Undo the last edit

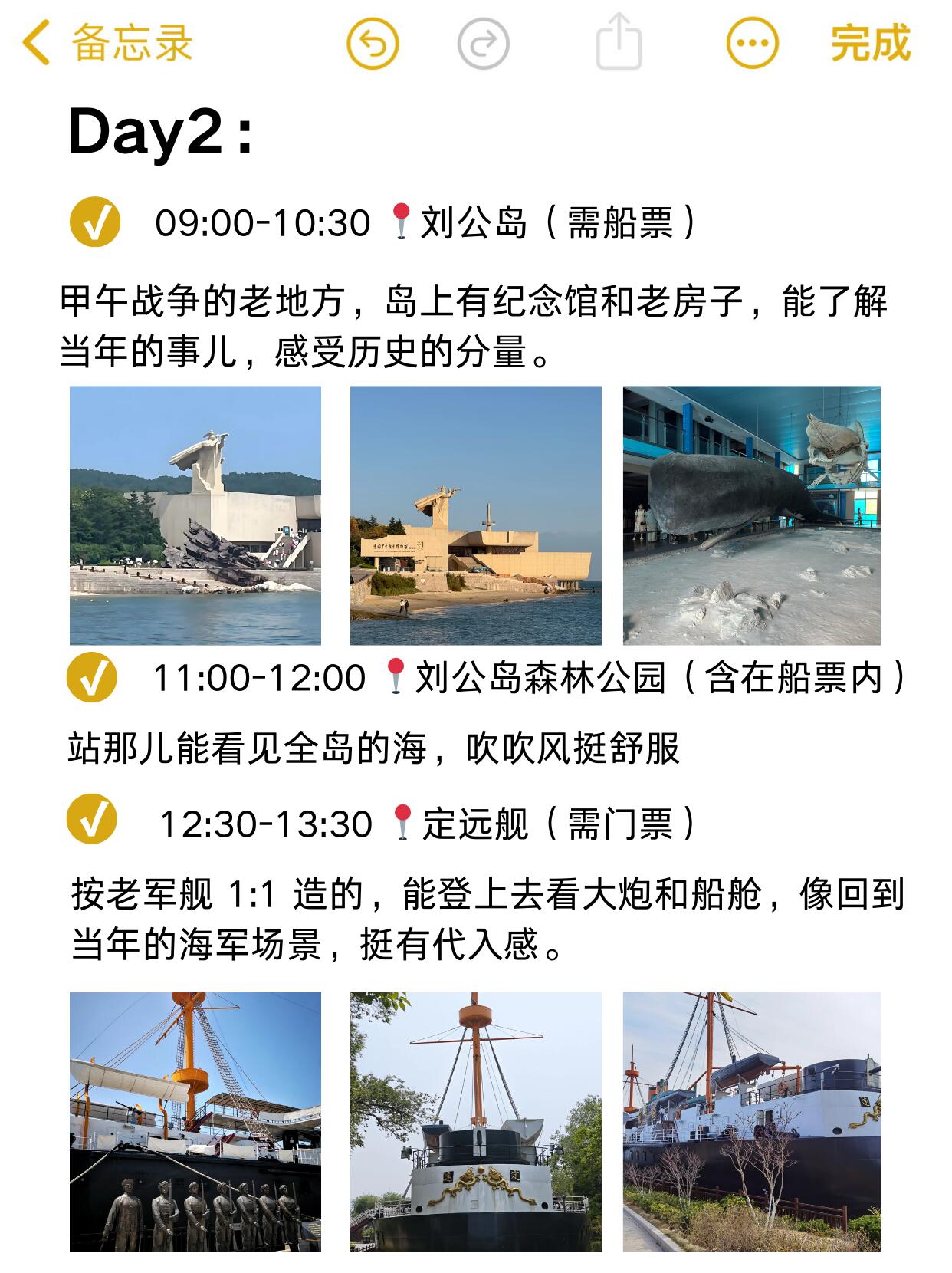coord(373,43)
